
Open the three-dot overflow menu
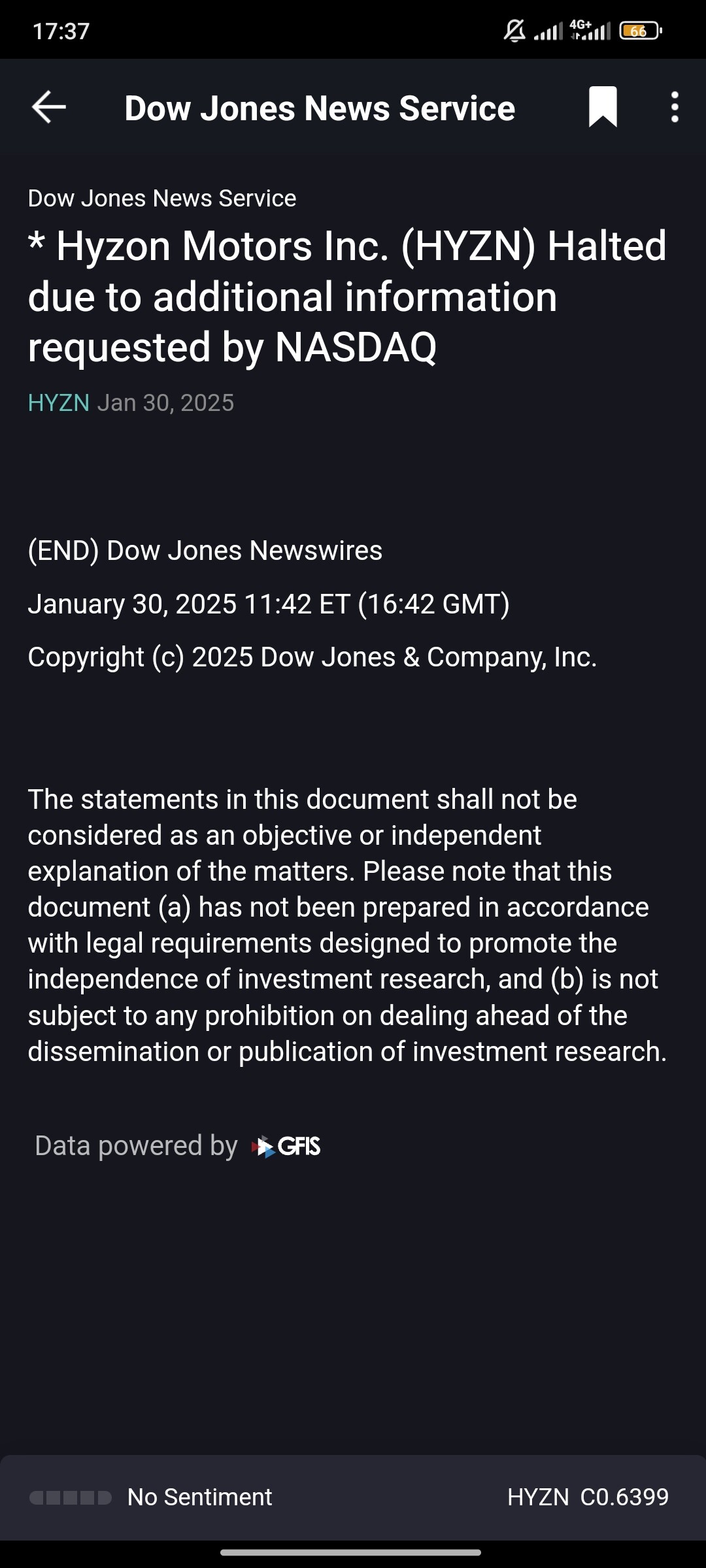coord(675,107)
